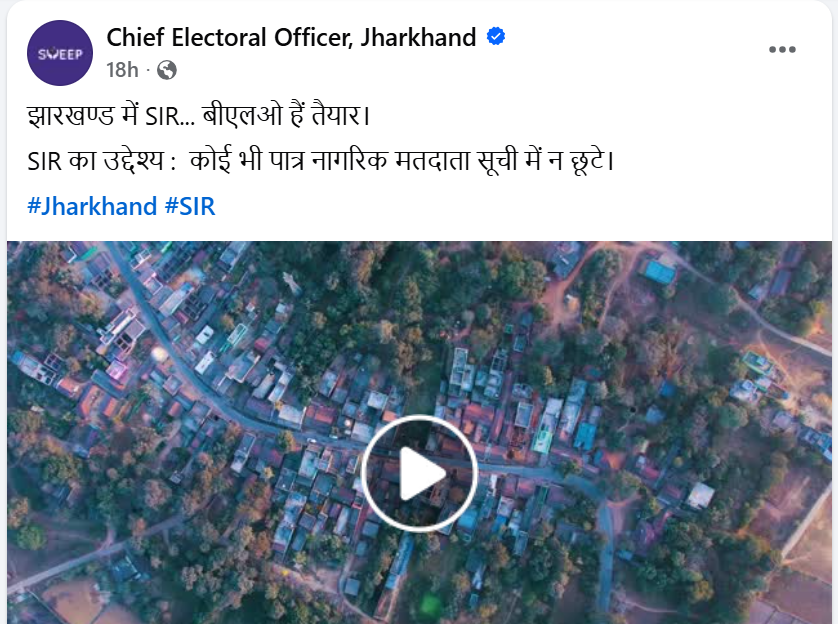Tap the public audience globe icon

coord(167,69)
